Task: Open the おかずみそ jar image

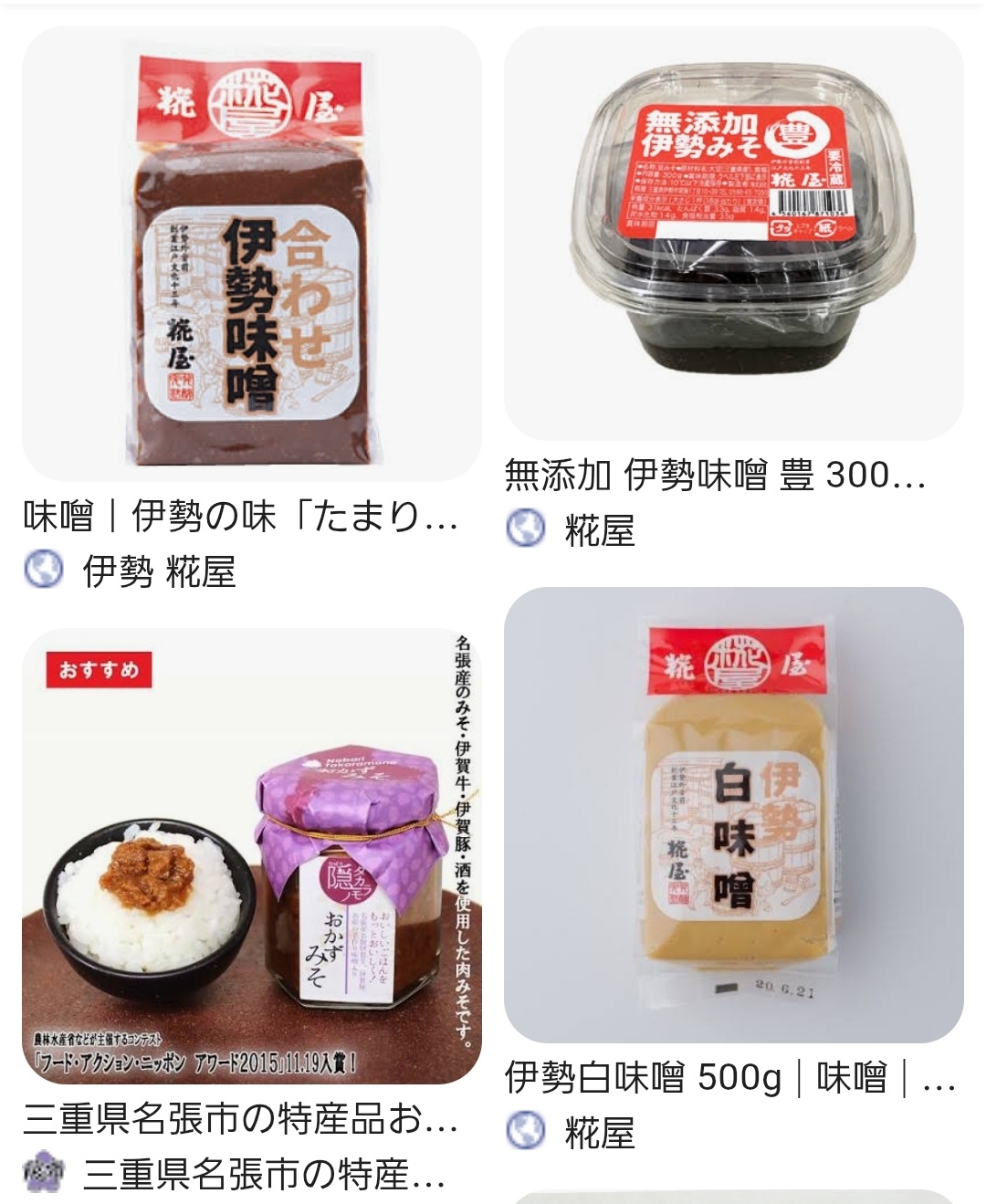Action: coord(251,856)
